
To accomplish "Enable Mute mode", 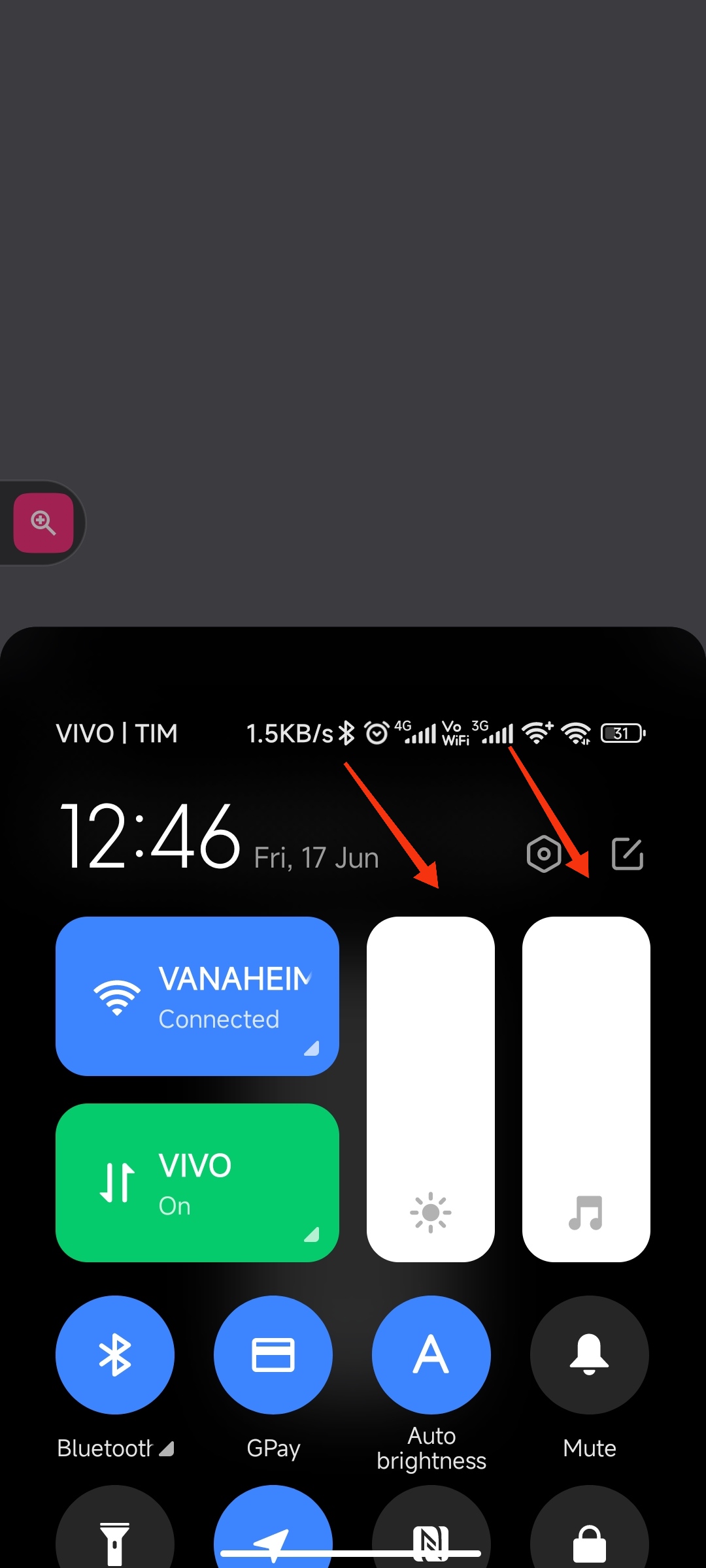I will tap(590, 1355).
